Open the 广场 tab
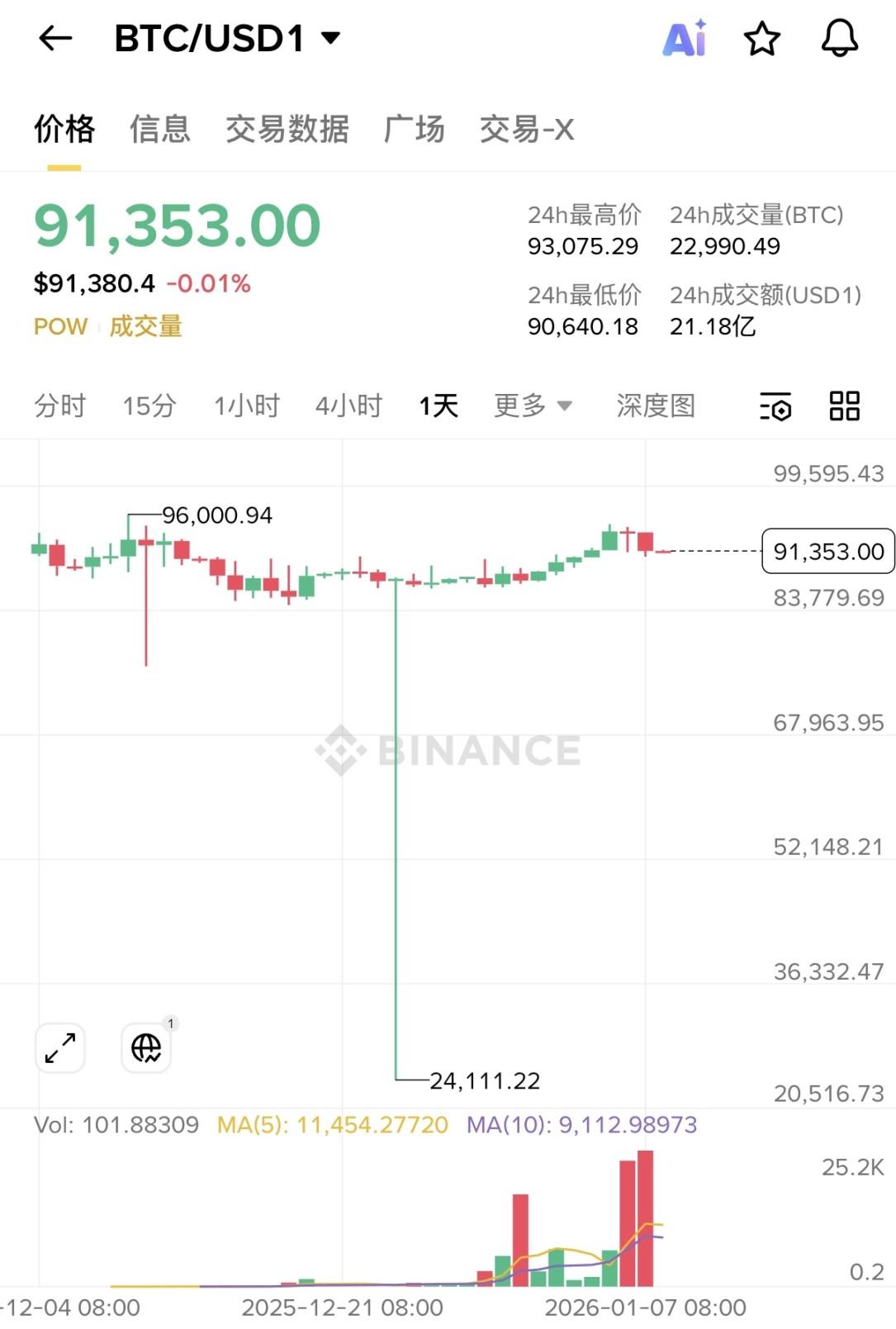The height and width of the screenshot is (1329, 896). (x=415, y=130)
